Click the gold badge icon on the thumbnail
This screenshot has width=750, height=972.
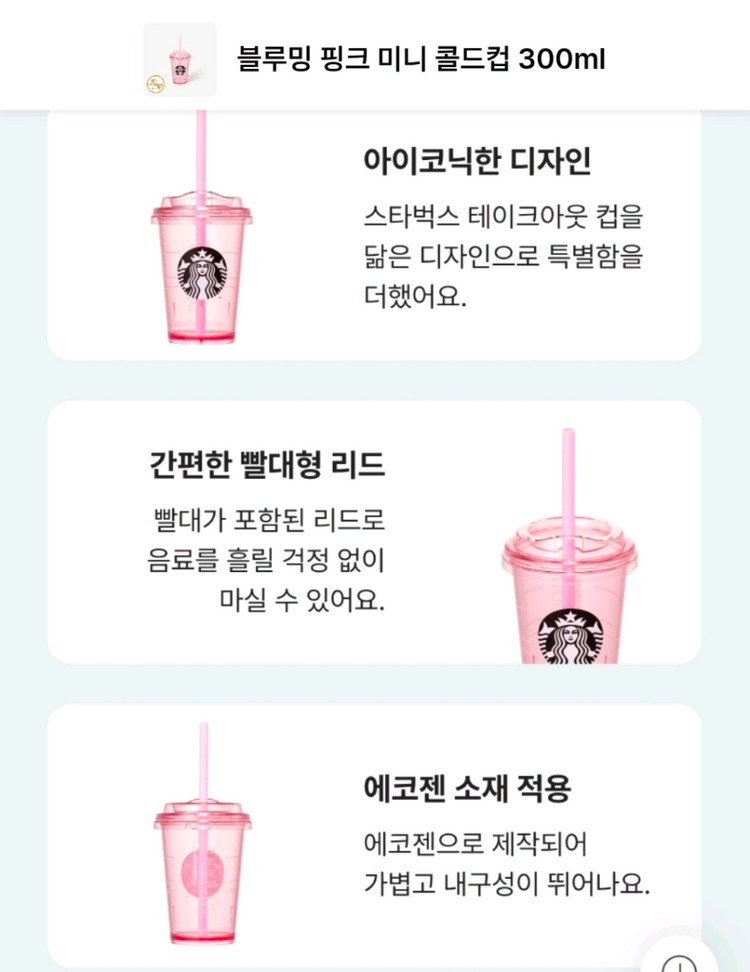point(155,82)
